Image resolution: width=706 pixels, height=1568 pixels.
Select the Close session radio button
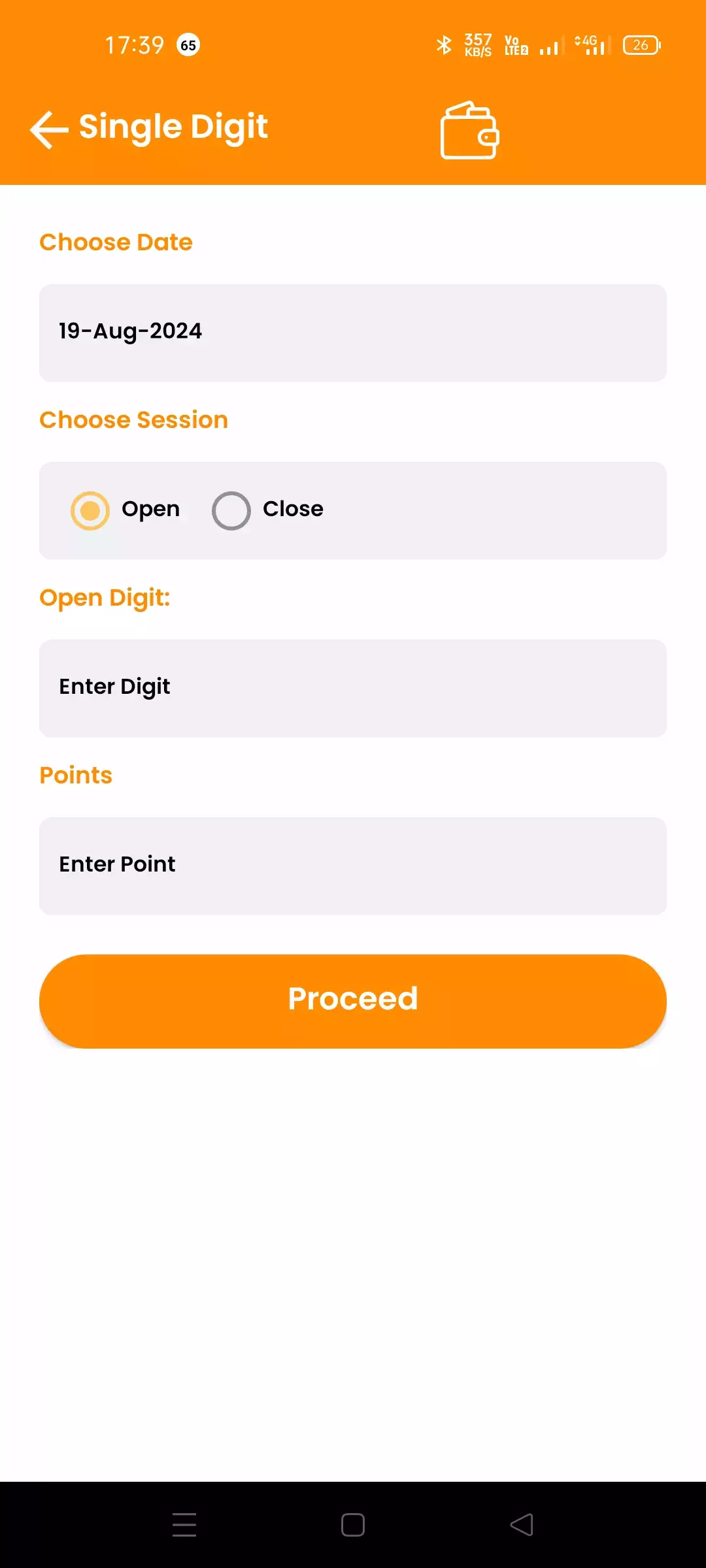231,510
